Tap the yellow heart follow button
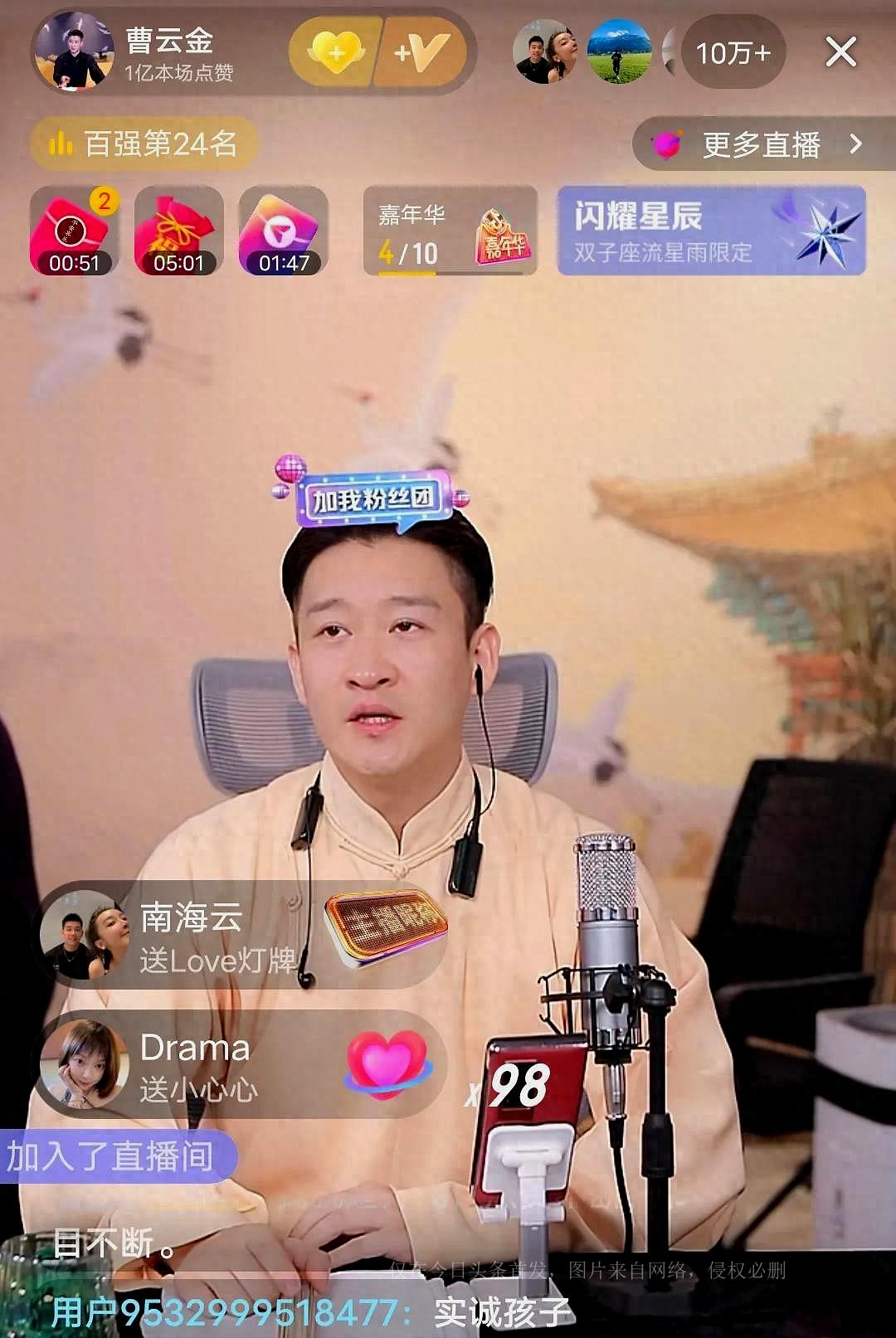 335,52
